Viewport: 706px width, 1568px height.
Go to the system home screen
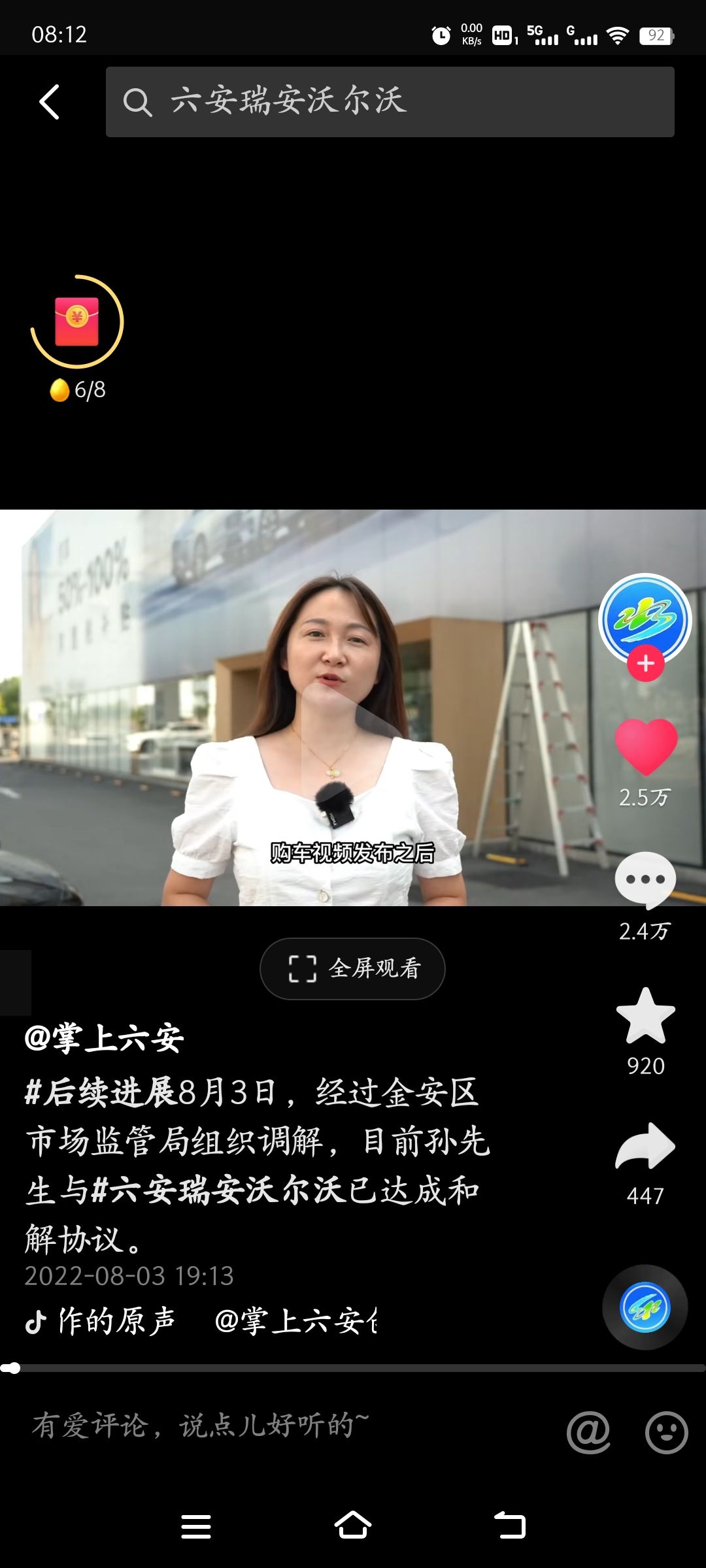[x=352, y=1526]
